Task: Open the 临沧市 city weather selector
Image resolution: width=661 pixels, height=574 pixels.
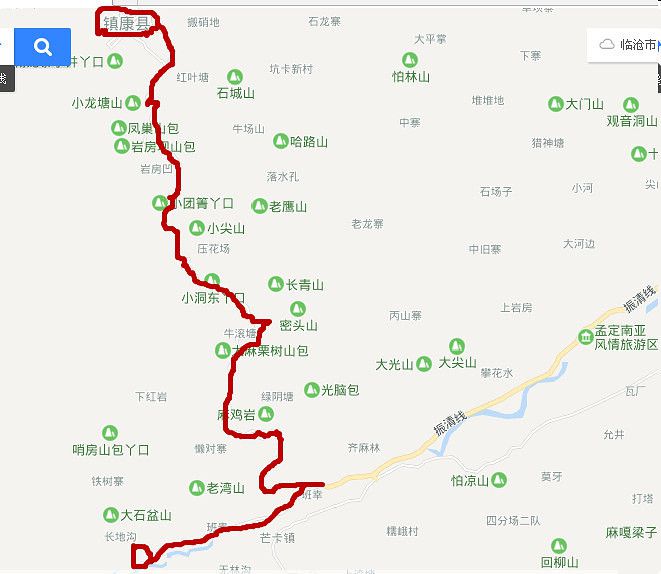Action: (x=628, y=44)
